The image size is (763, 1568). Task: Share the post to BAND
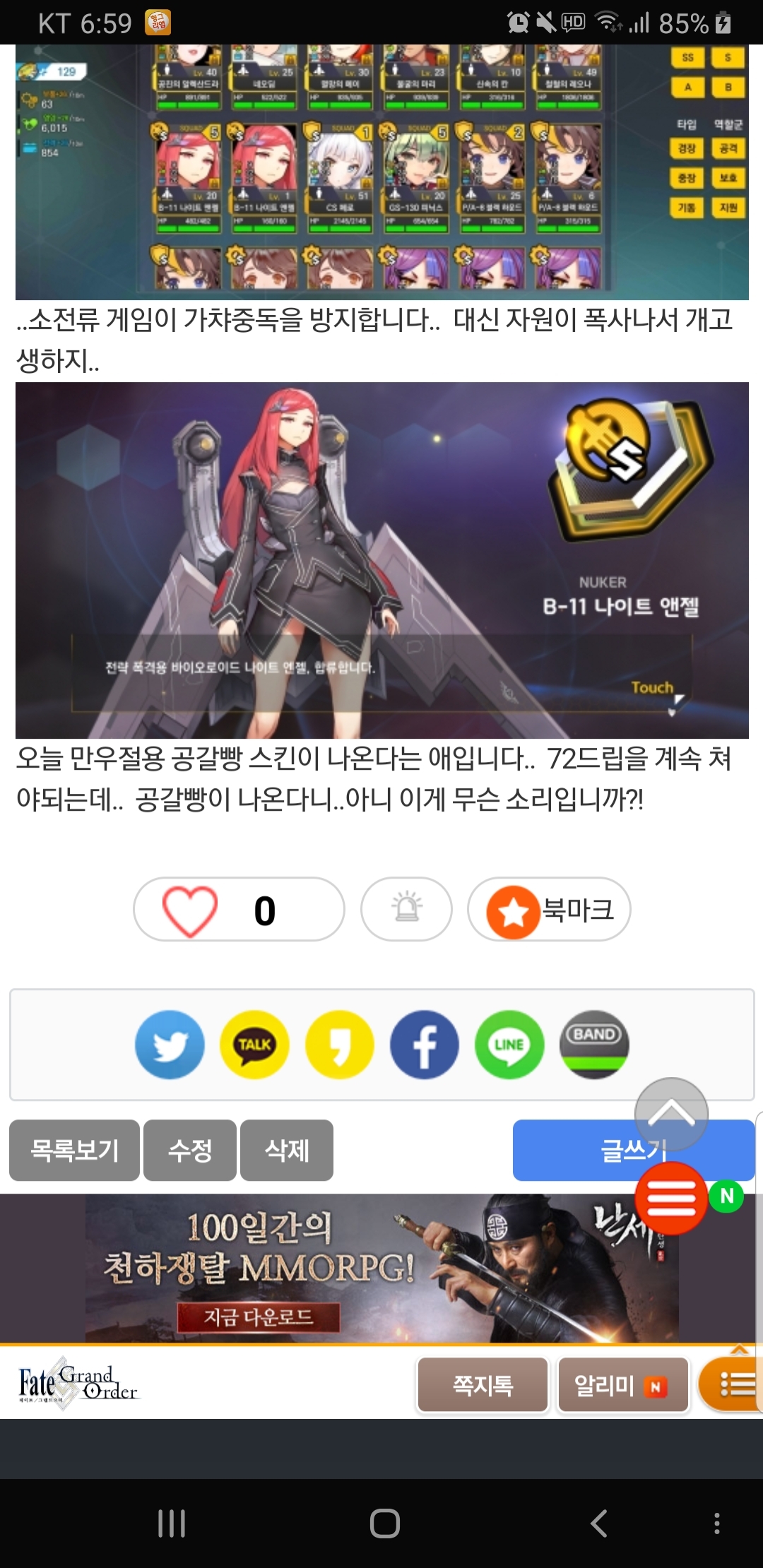[x=594, y=1045]
